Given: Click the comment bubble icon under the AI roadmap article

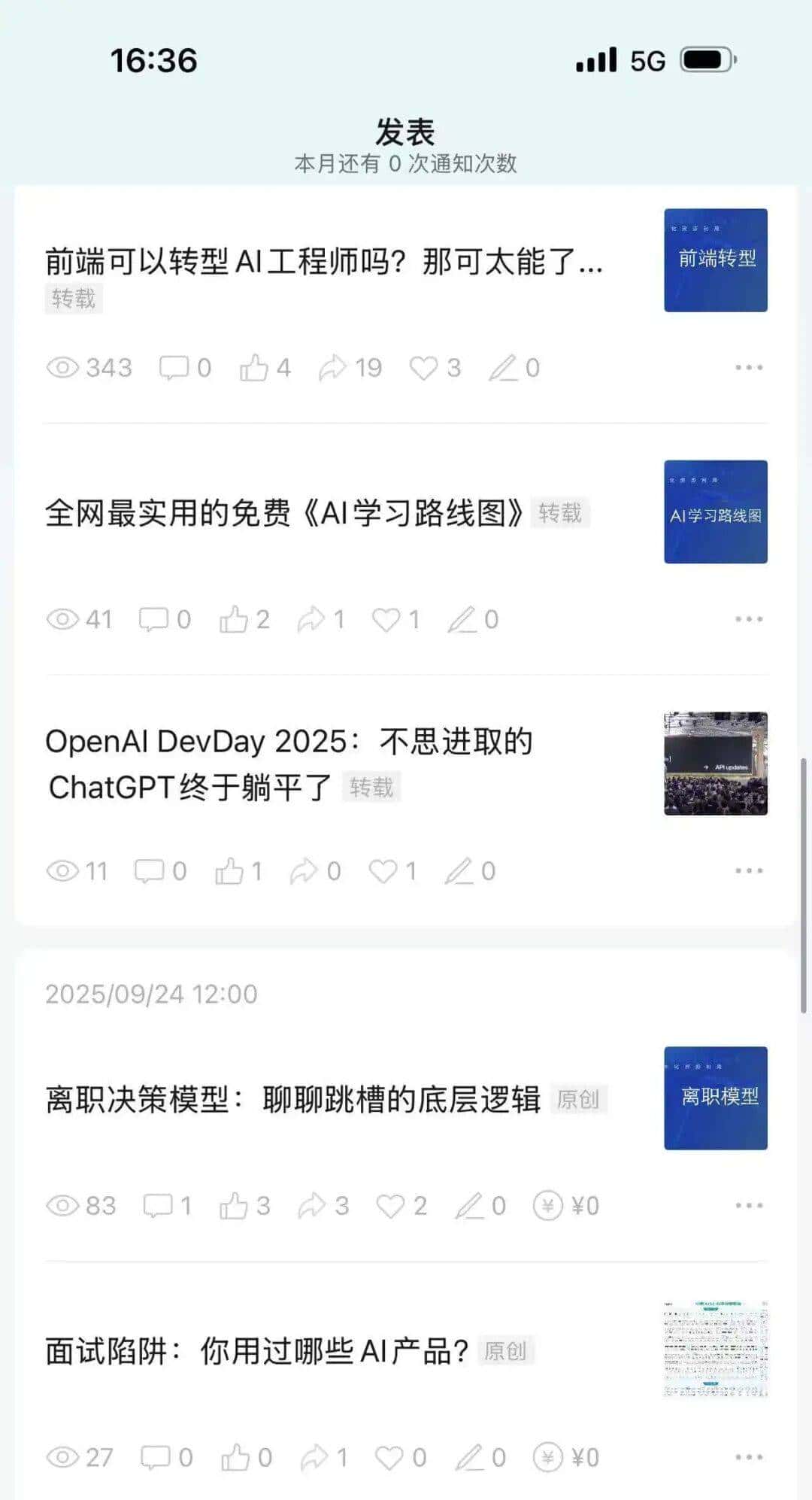Looking at the screenshot, I should (x=154, y=618).
